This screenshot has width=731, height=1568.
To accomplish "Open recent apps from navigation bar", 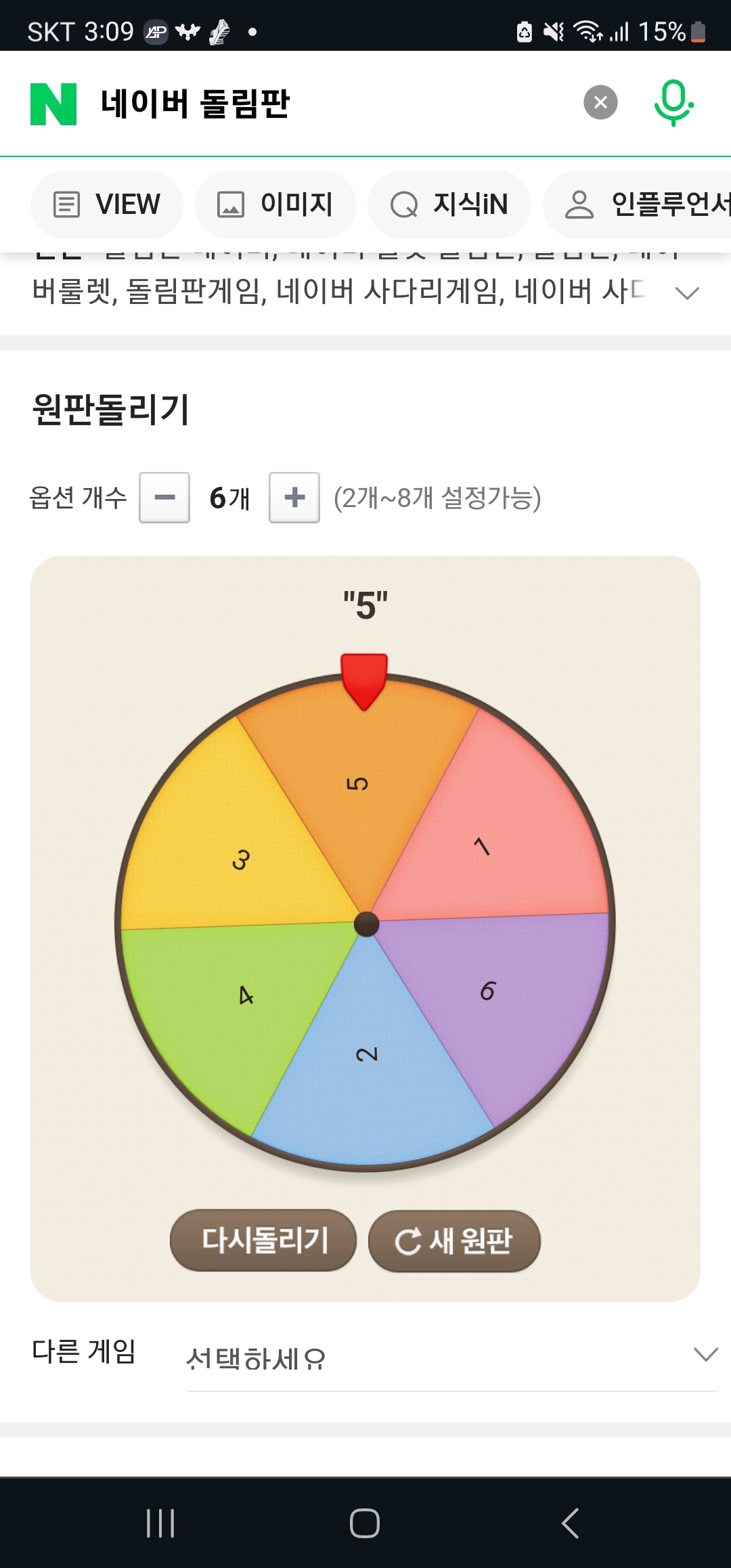I will coord(160,1523).
